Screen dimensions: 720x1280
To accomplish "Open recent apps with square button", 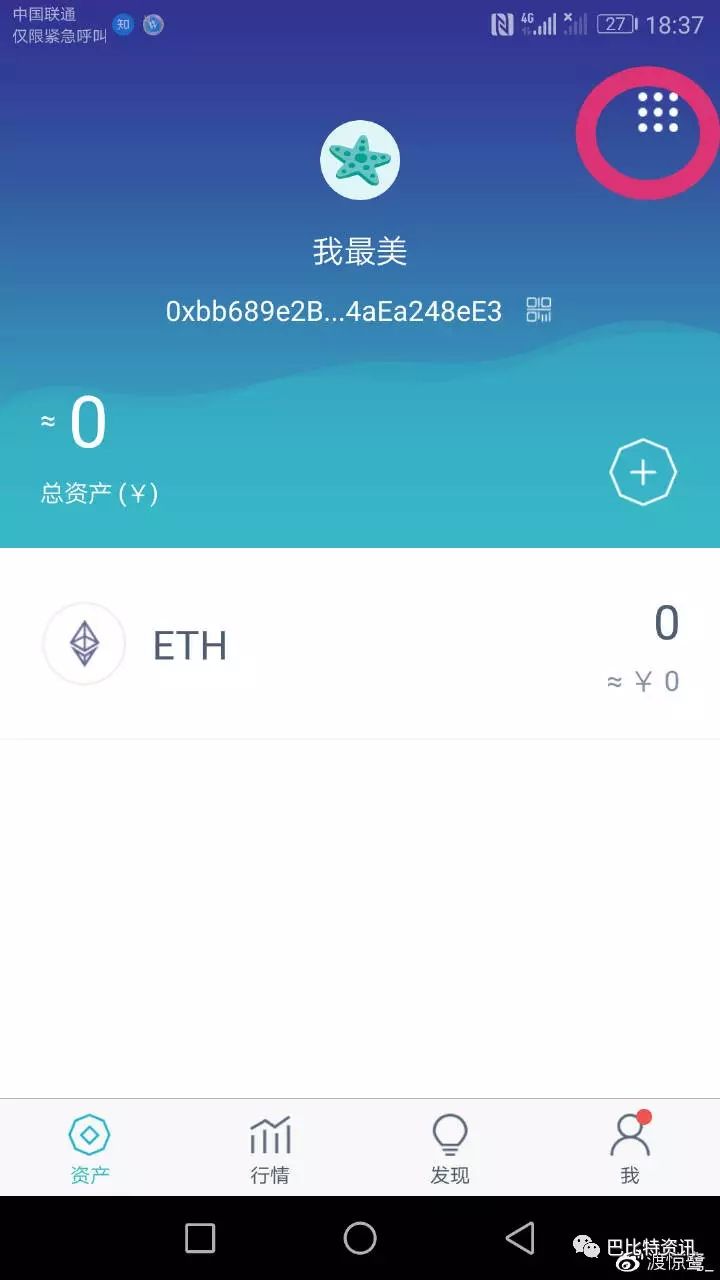I will point(200,1238).
